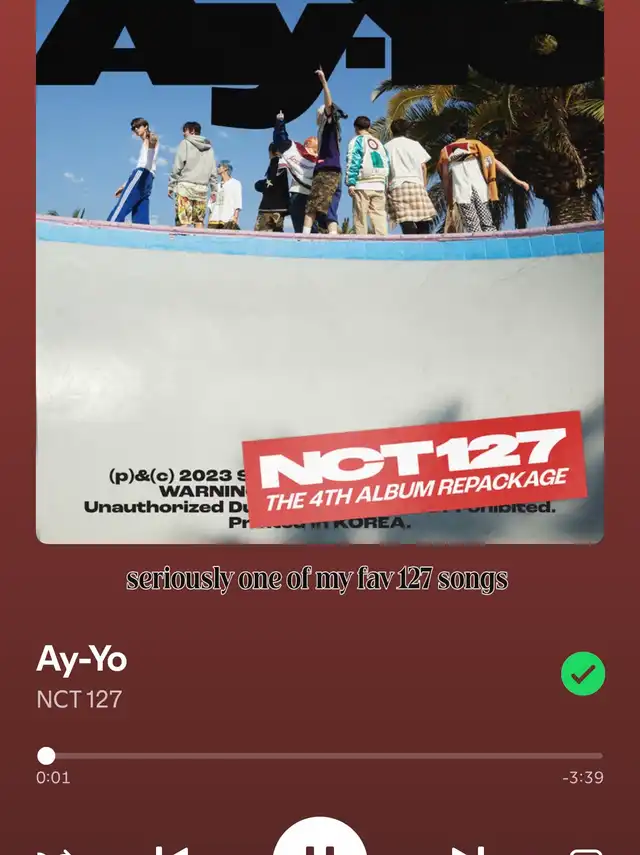Viewport: 640px width, 855px height.
Task: Tap the Ay-Yo album cover art
Action: [320, 272]
